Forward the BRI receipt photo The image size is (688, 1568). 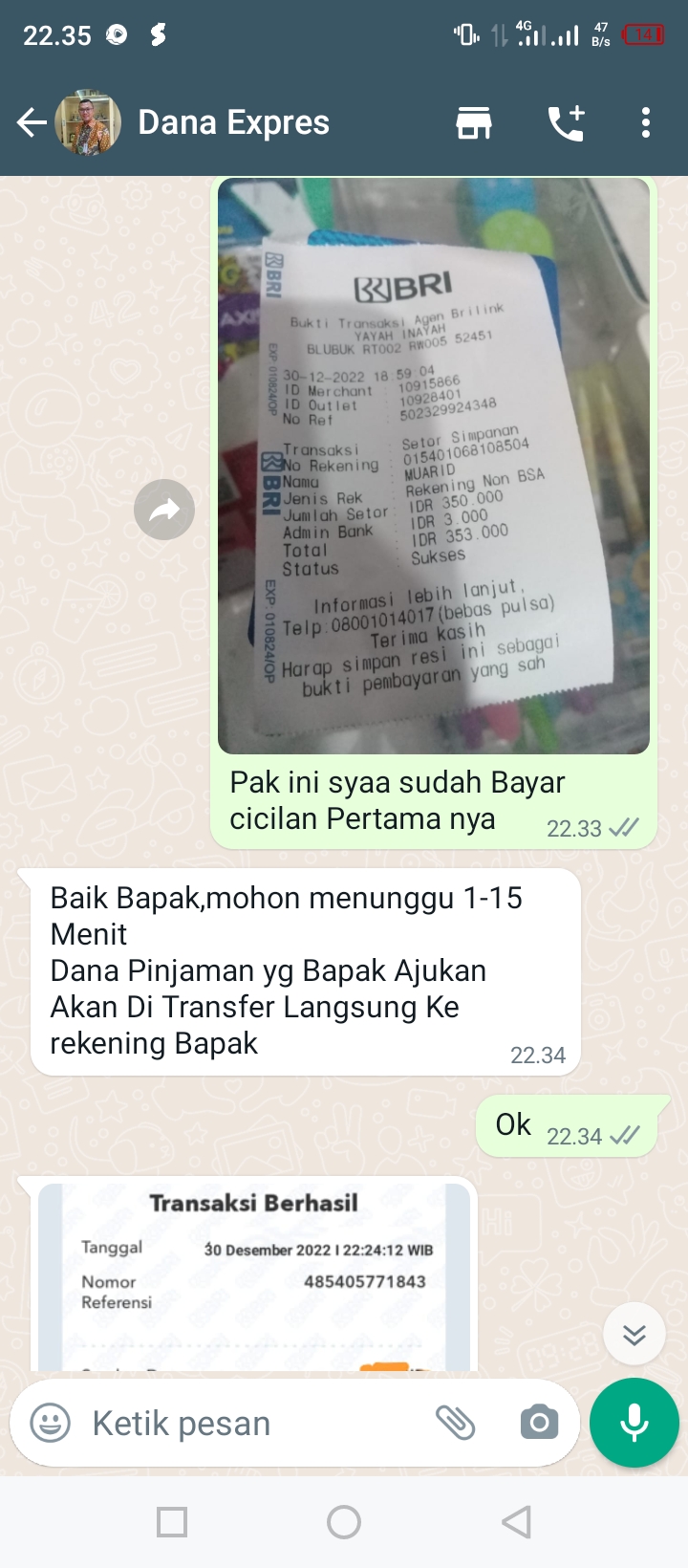click(164, 510)
